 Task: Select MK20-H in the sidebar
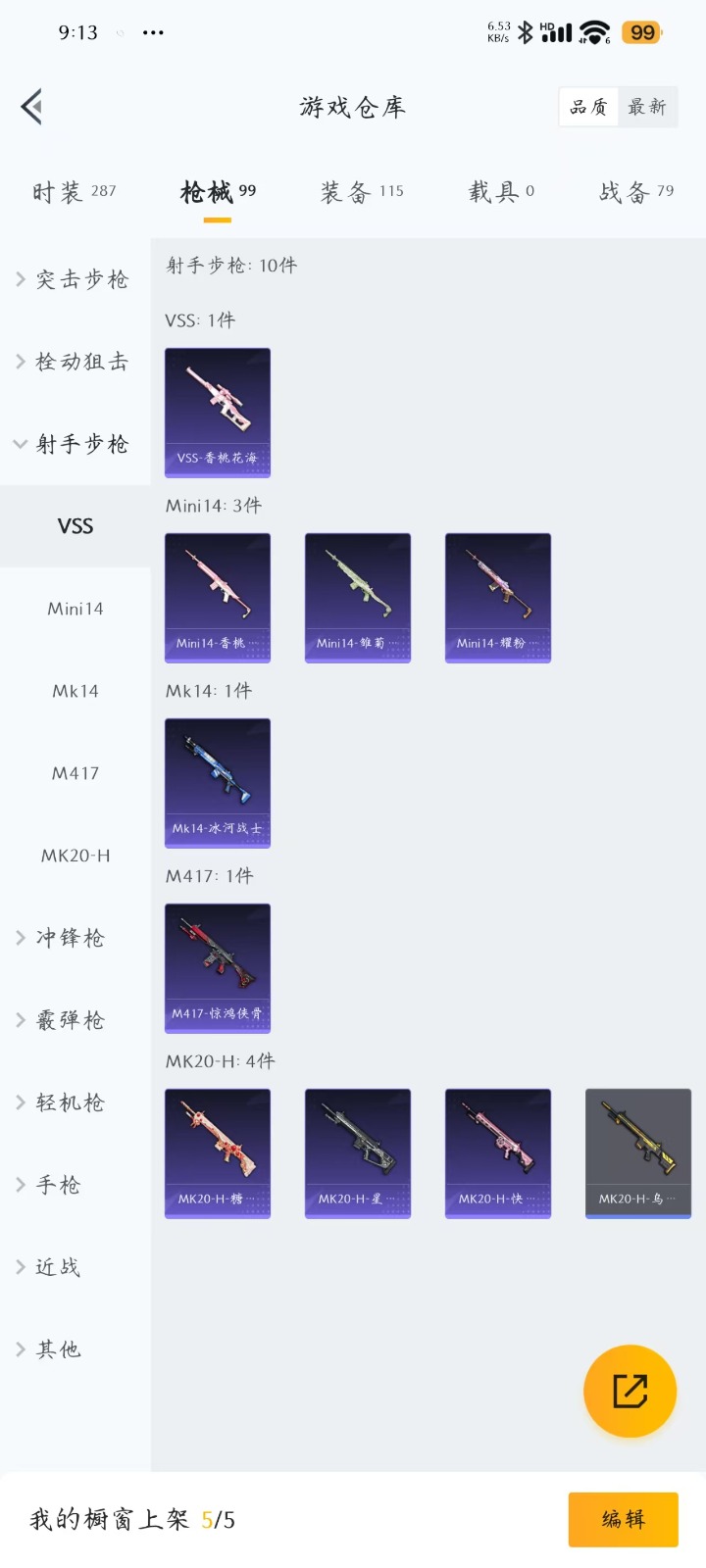(x=76, y=856)
